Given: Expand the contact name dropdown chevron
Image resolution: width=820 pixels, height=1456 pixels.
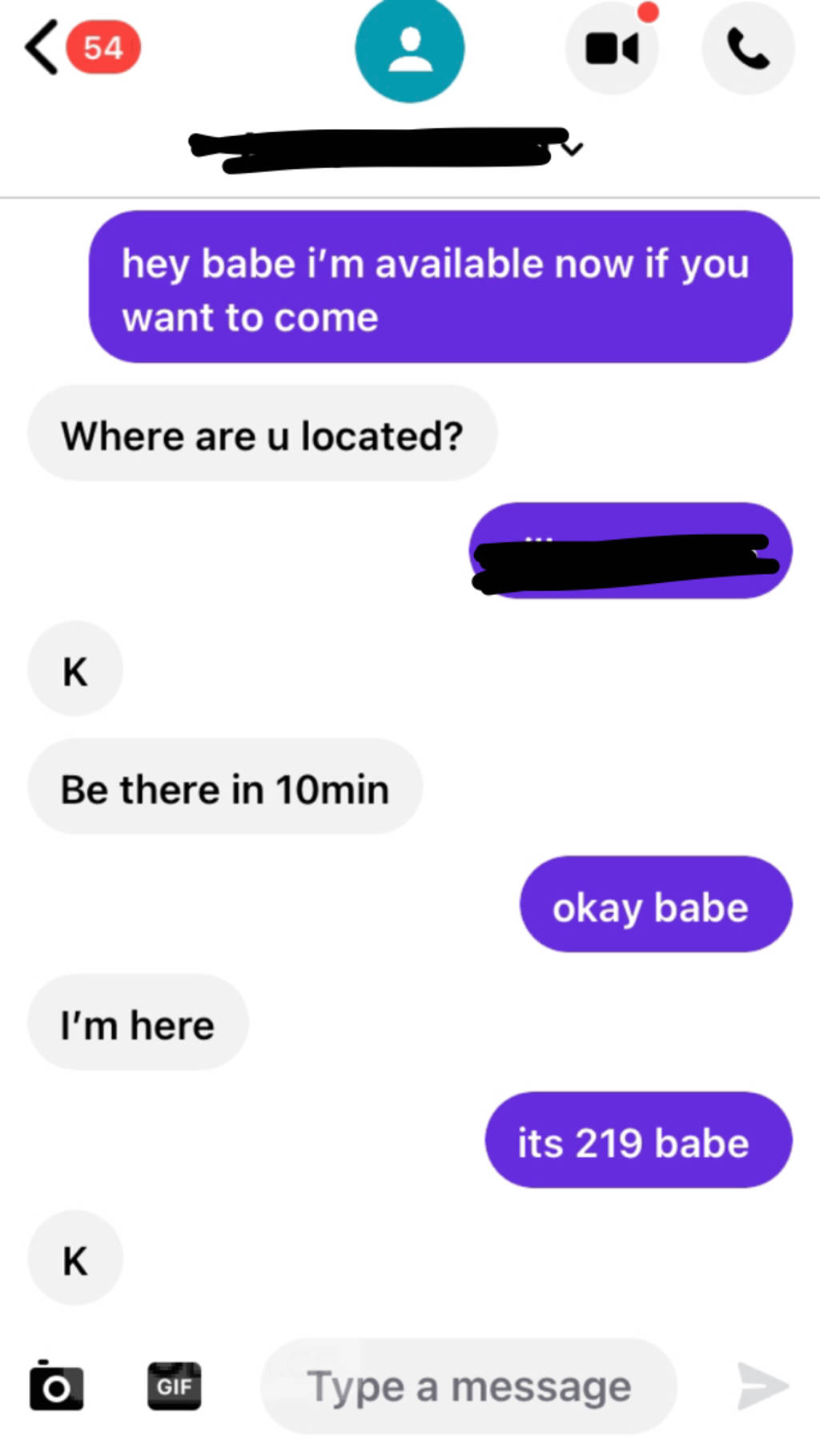Looking at the screenshot, I should tap(573, 148).
